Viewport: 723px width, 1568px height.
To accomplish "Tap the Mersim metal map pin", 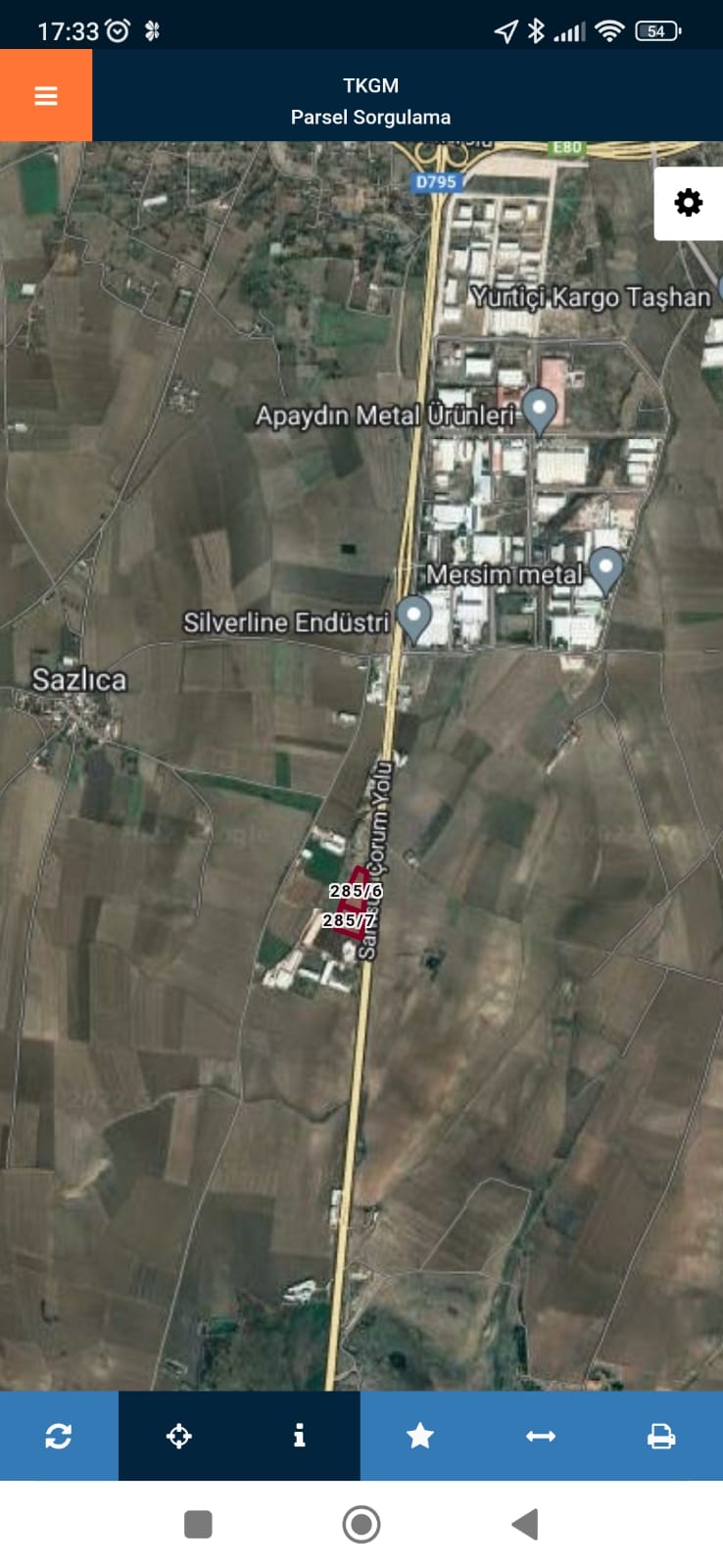I will (605, 568).
